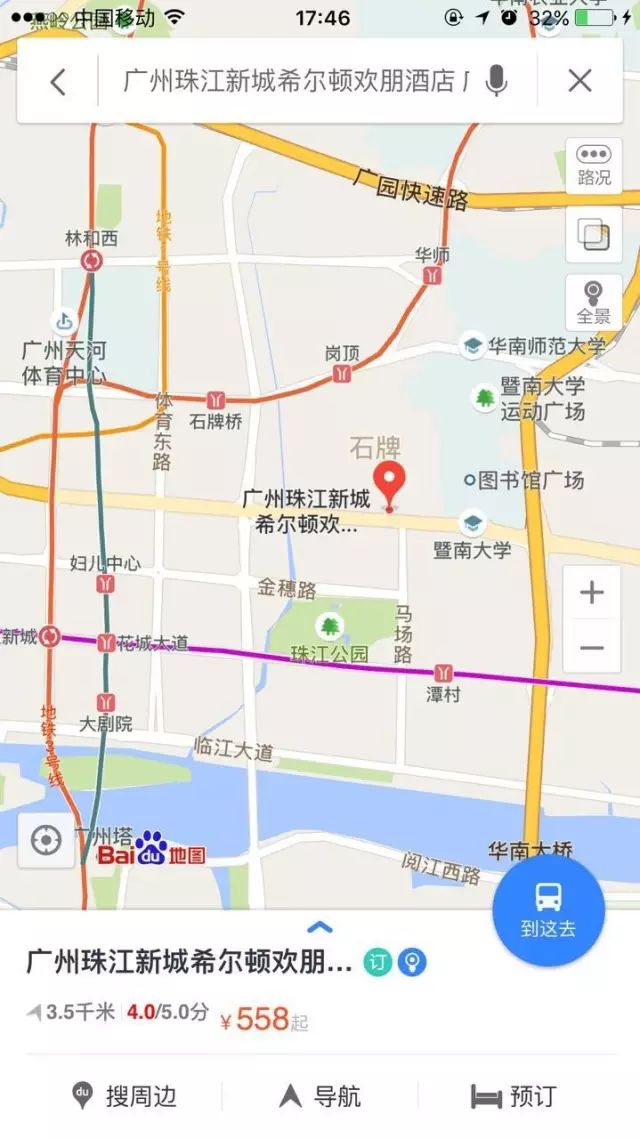Viewport: 640px width, 1139px height.
Task: Tap the search field with the hotel name
Action: click(x=296, y=81)
